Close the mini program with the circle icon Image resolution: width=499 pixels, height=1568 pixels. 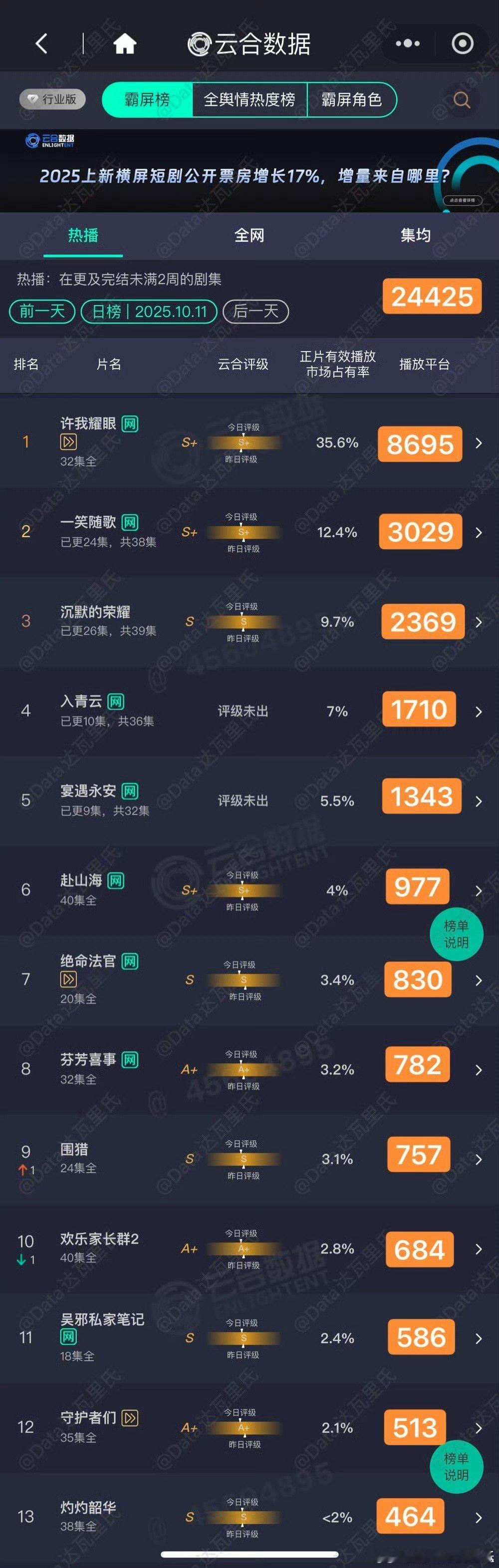(x=463, y=43)
